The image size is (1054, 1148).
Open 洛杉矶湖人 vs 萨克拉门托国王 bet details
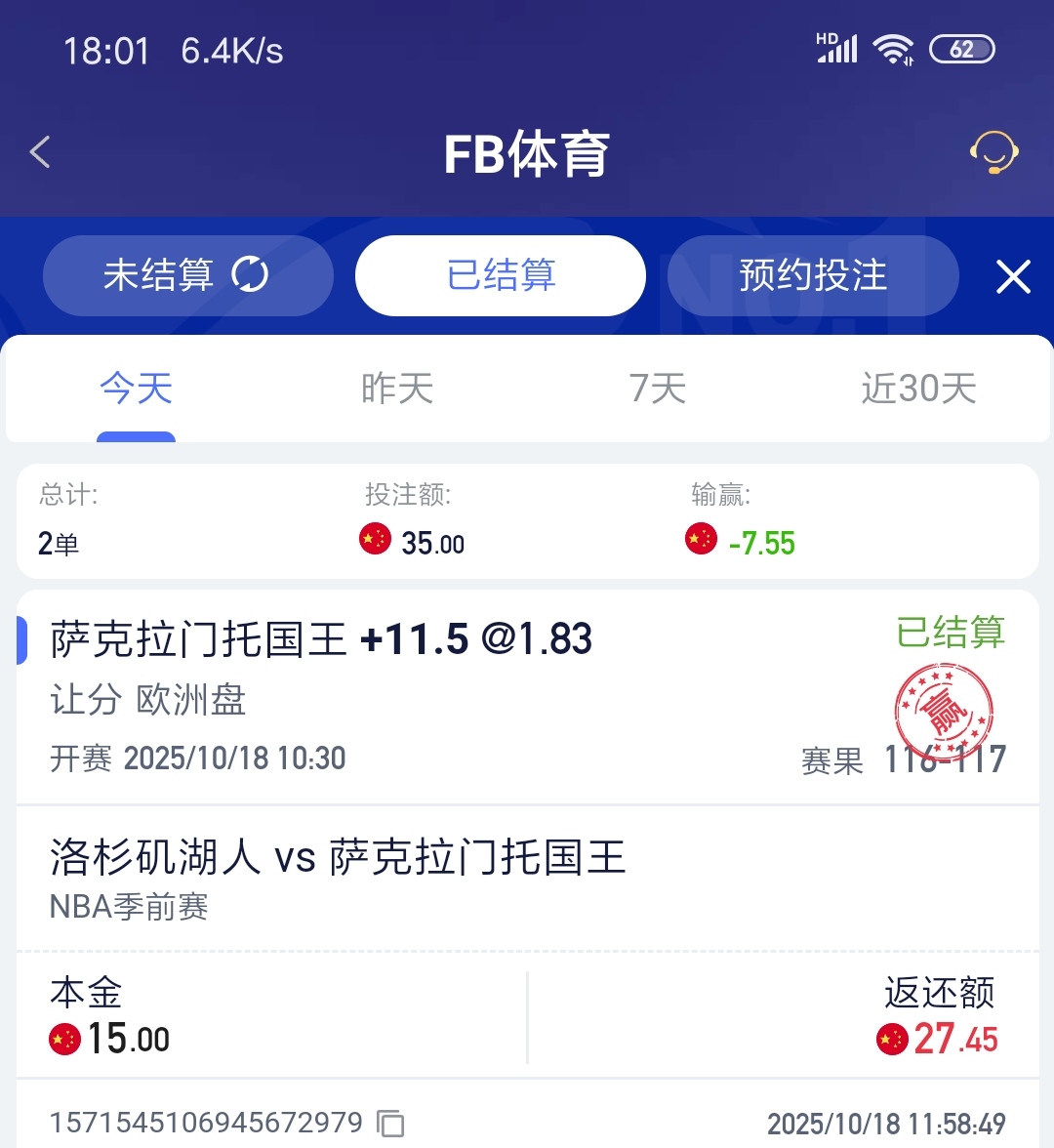click(x=337, y=859)
